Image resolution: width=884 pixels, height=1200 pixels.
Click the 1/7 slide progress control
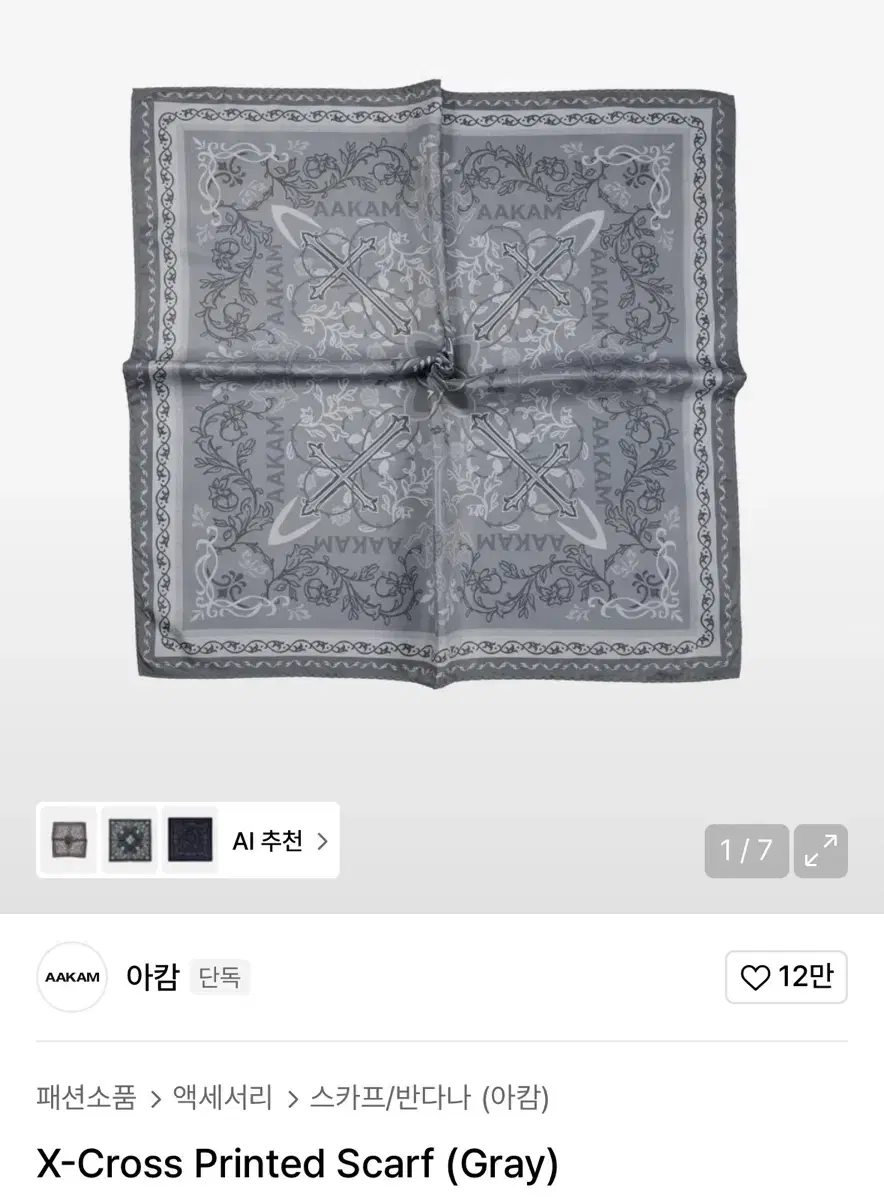[746, 851]
